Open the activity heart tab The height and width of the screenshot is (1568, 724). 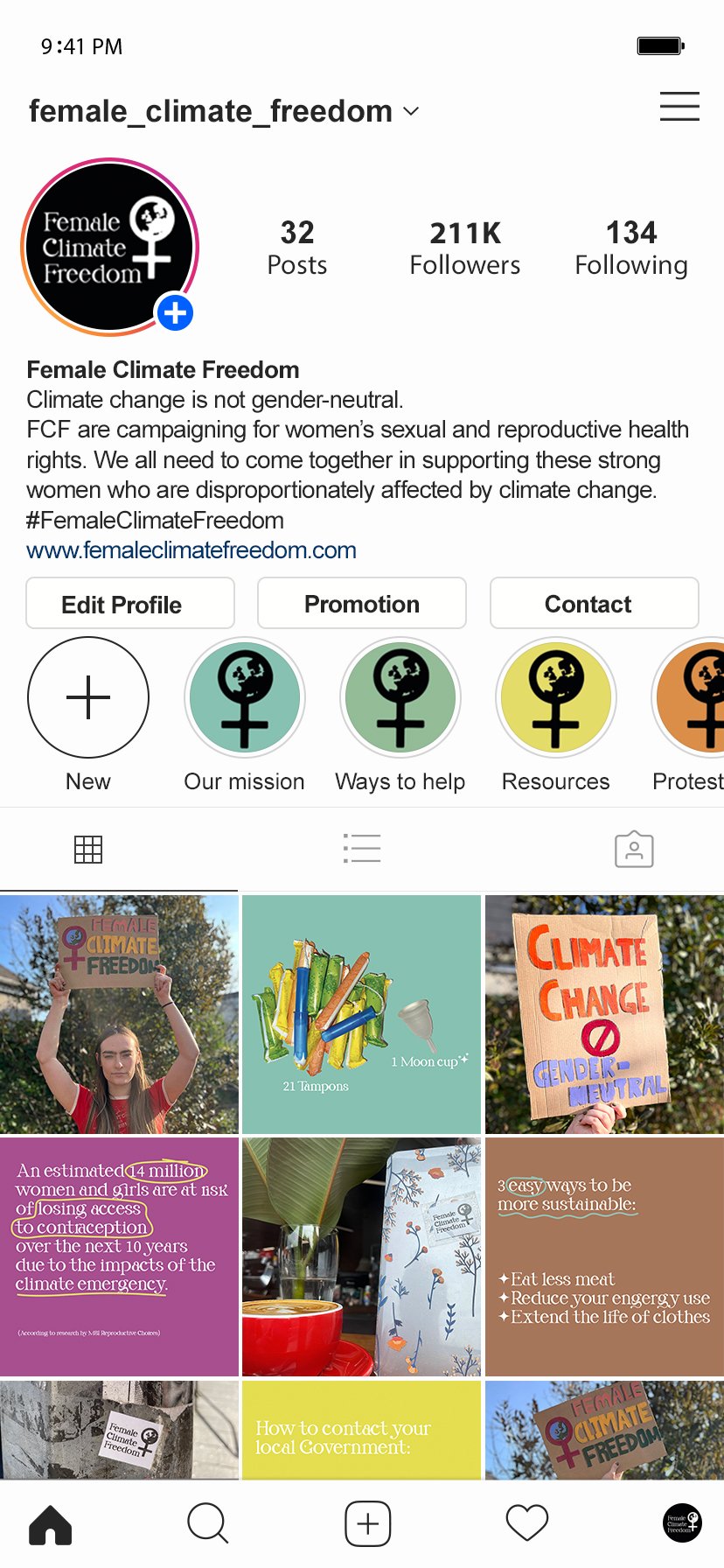pos(527,1523)
